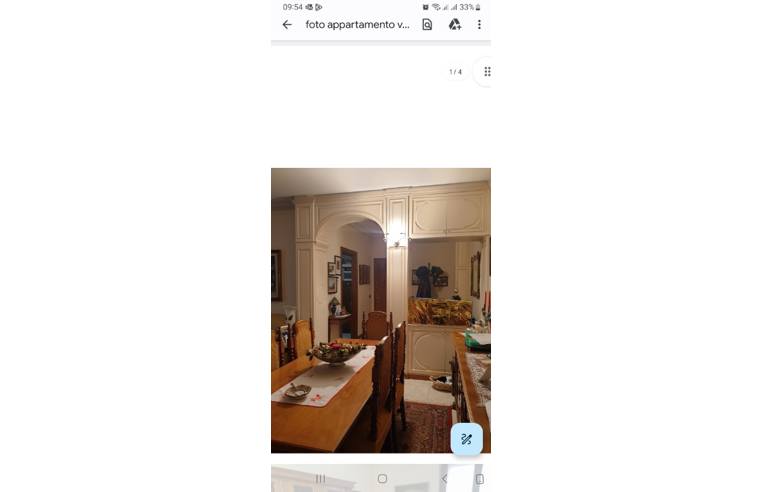This screenshot has width=764, height=492.
Task: Add this file to Drive
Action: (454, 25)
